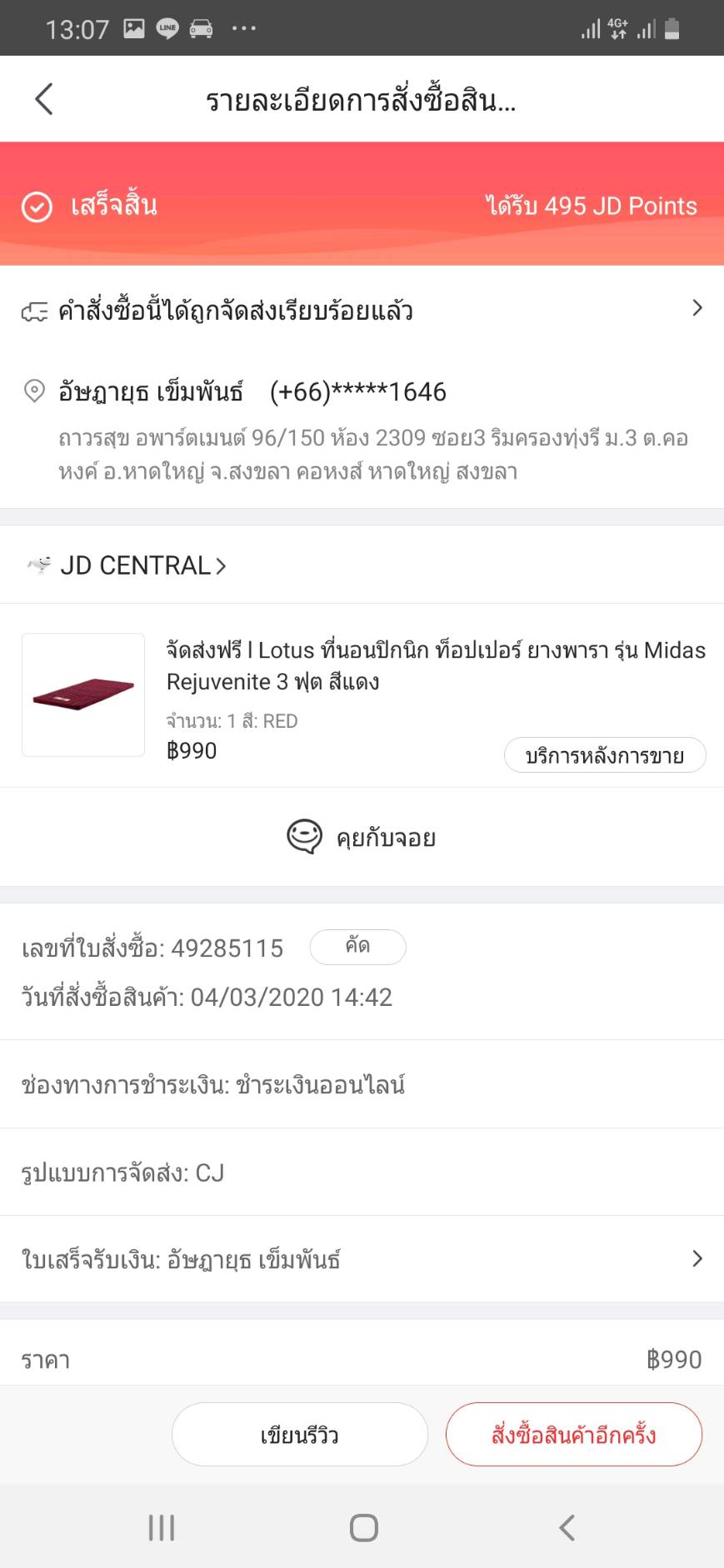Open recent apps from the navigation bar
This screenshot has height=1568, width=724.
coord(162,1527)
